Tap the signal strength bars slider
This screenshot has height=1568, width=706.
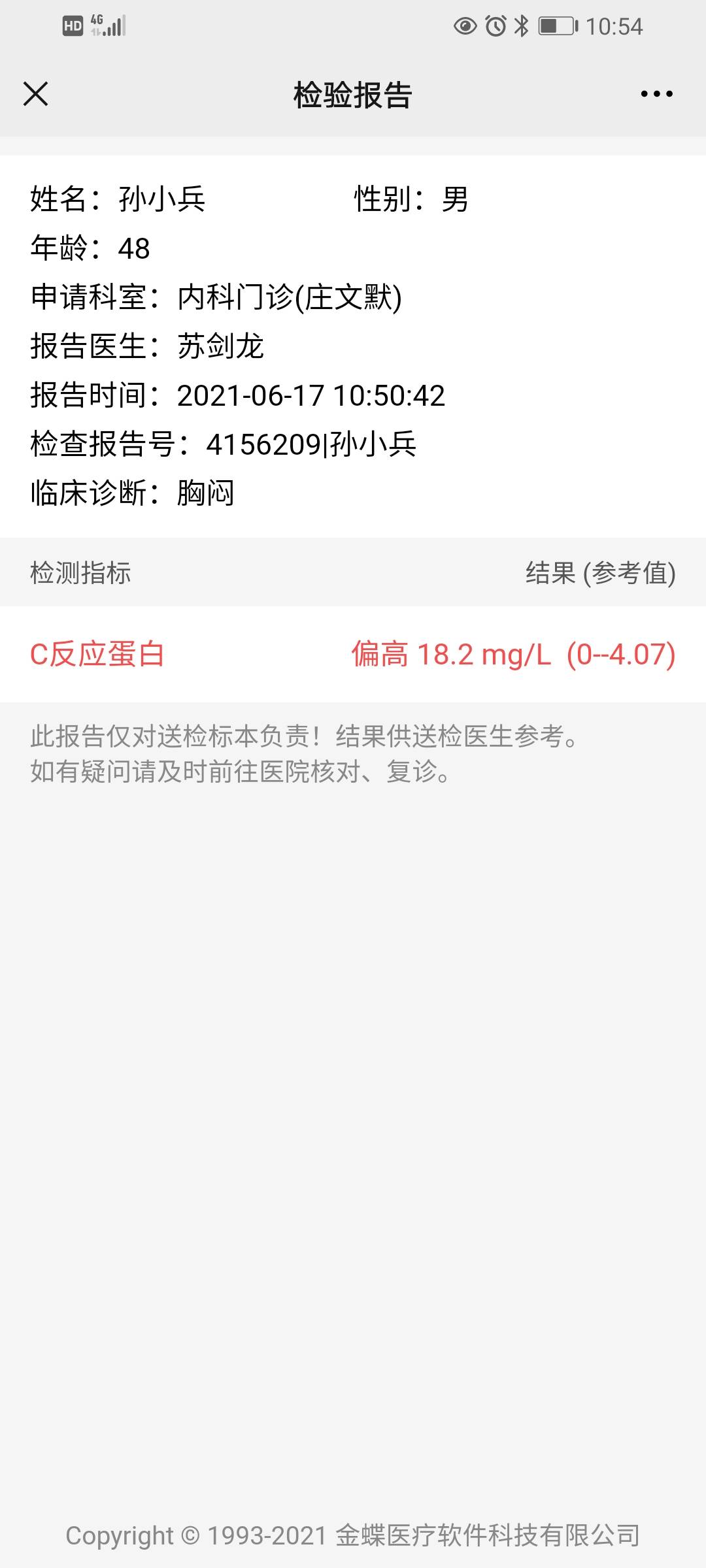(x=116, y=26)
